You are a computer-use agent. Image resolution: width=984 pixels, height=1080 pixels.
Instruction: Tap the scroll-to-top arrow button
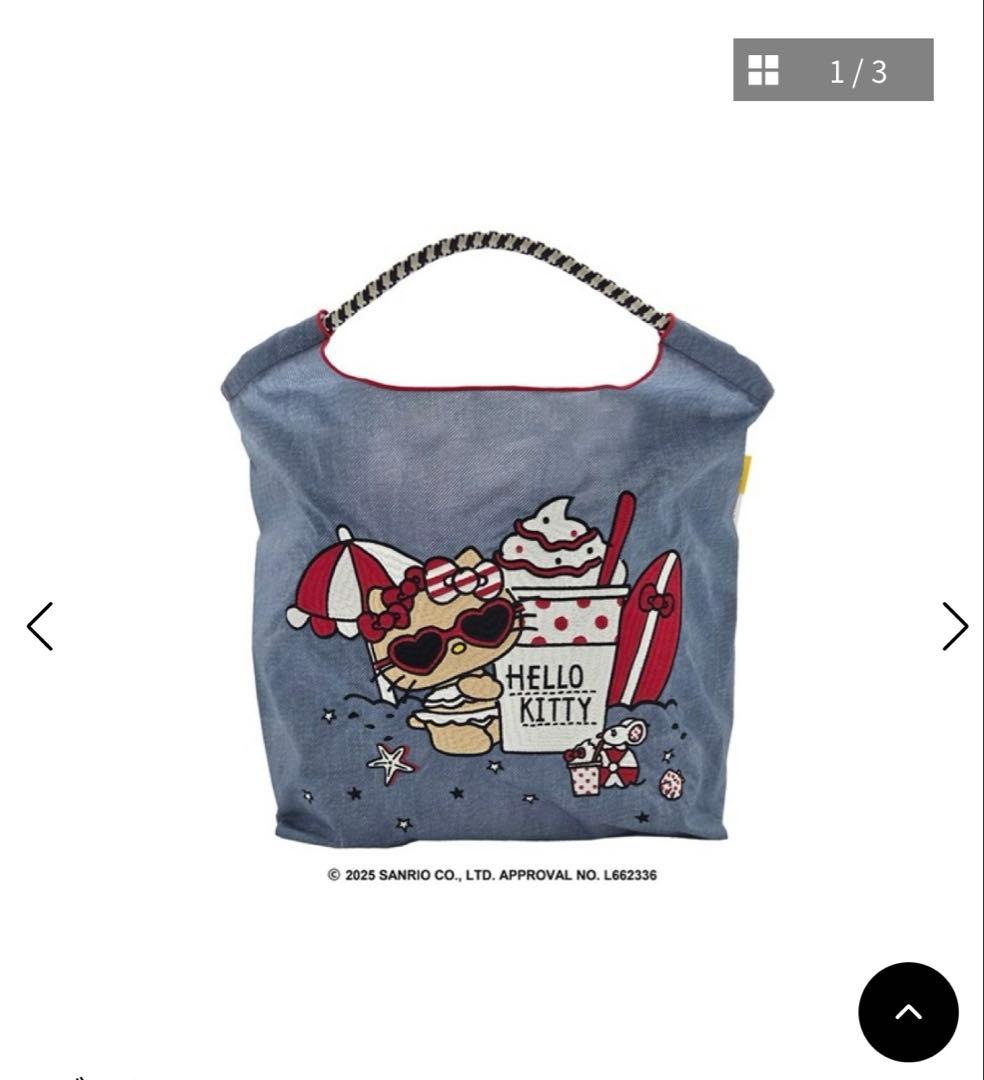(x=908, y=1012)
